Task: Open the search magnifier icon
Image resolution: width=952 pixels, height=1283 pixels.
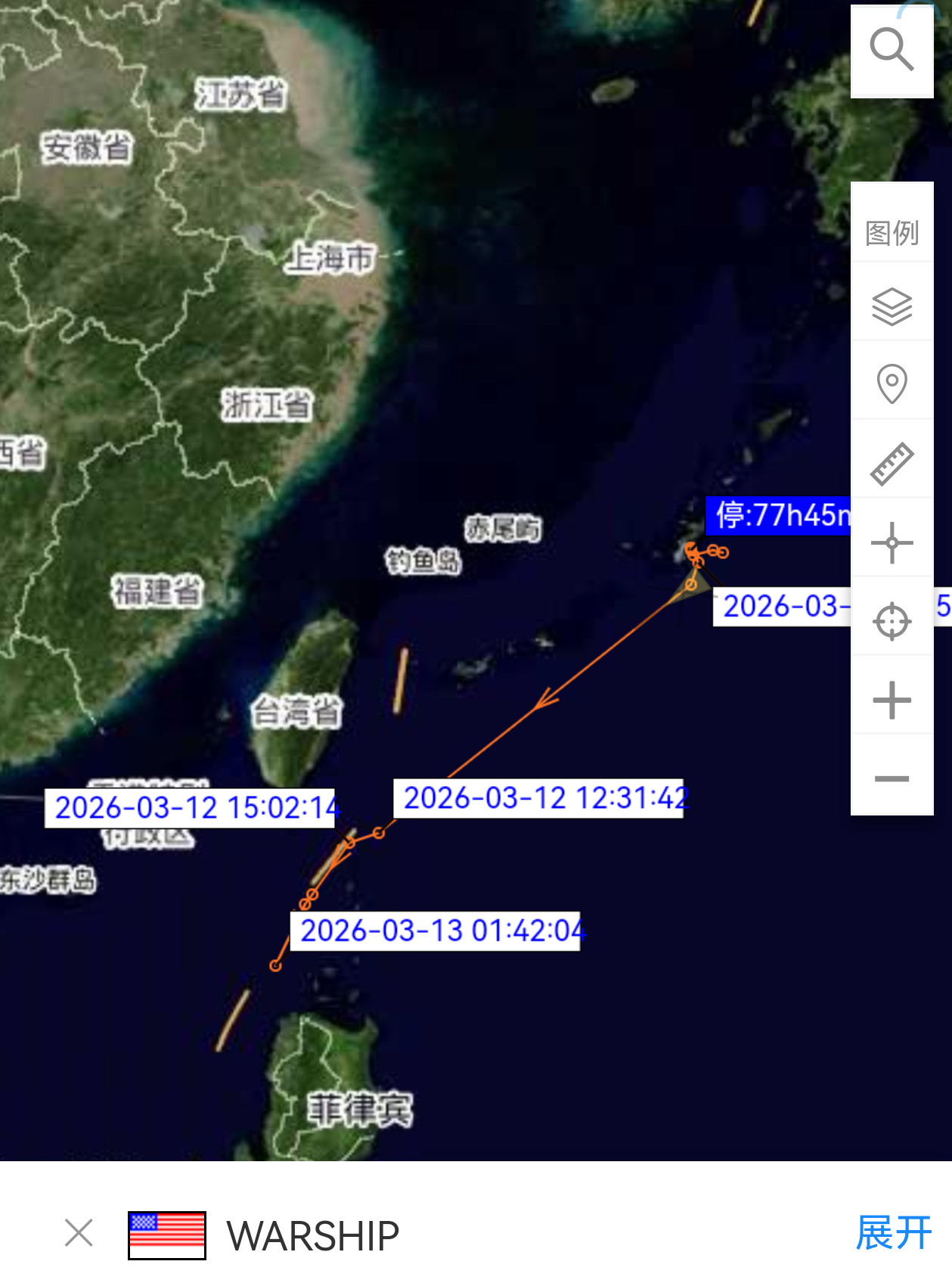Action: [892, 51]
